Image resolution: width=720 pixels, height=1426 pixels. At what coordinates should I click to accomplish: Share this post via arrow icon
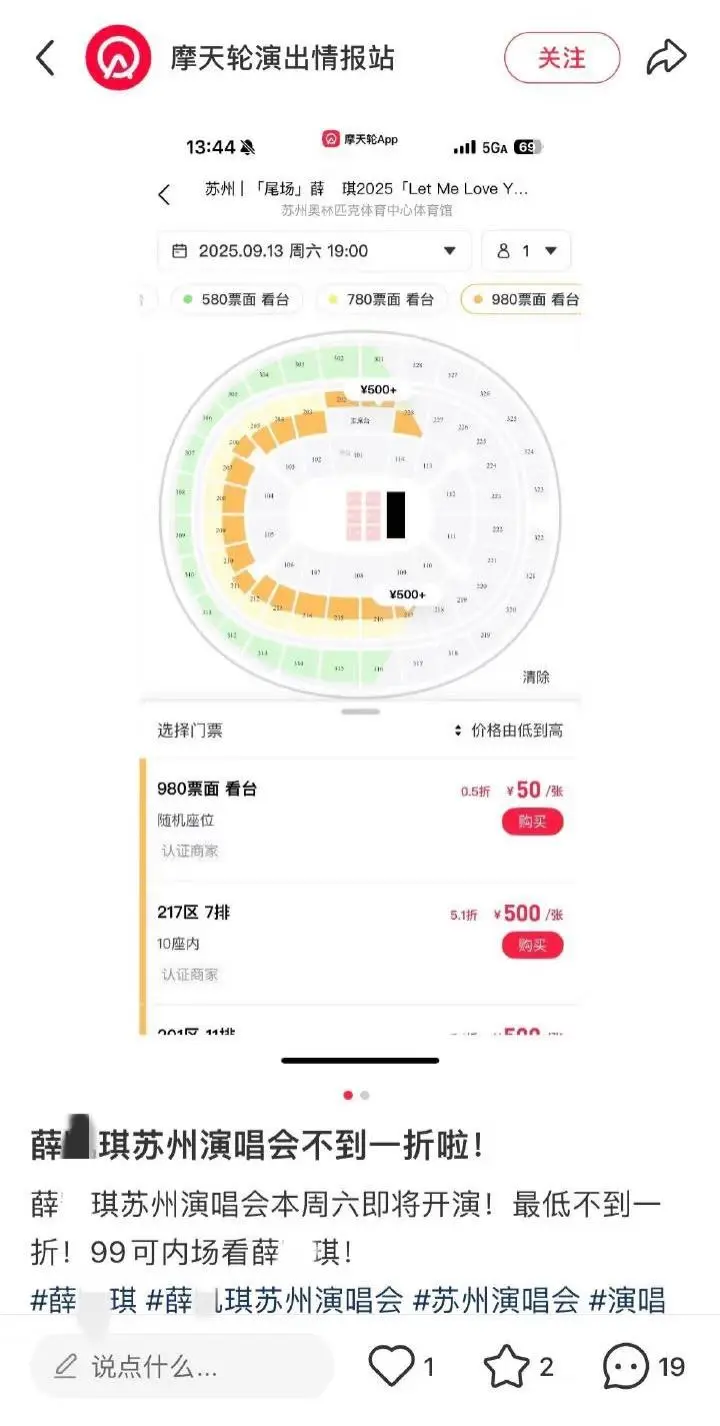point(666,58)
